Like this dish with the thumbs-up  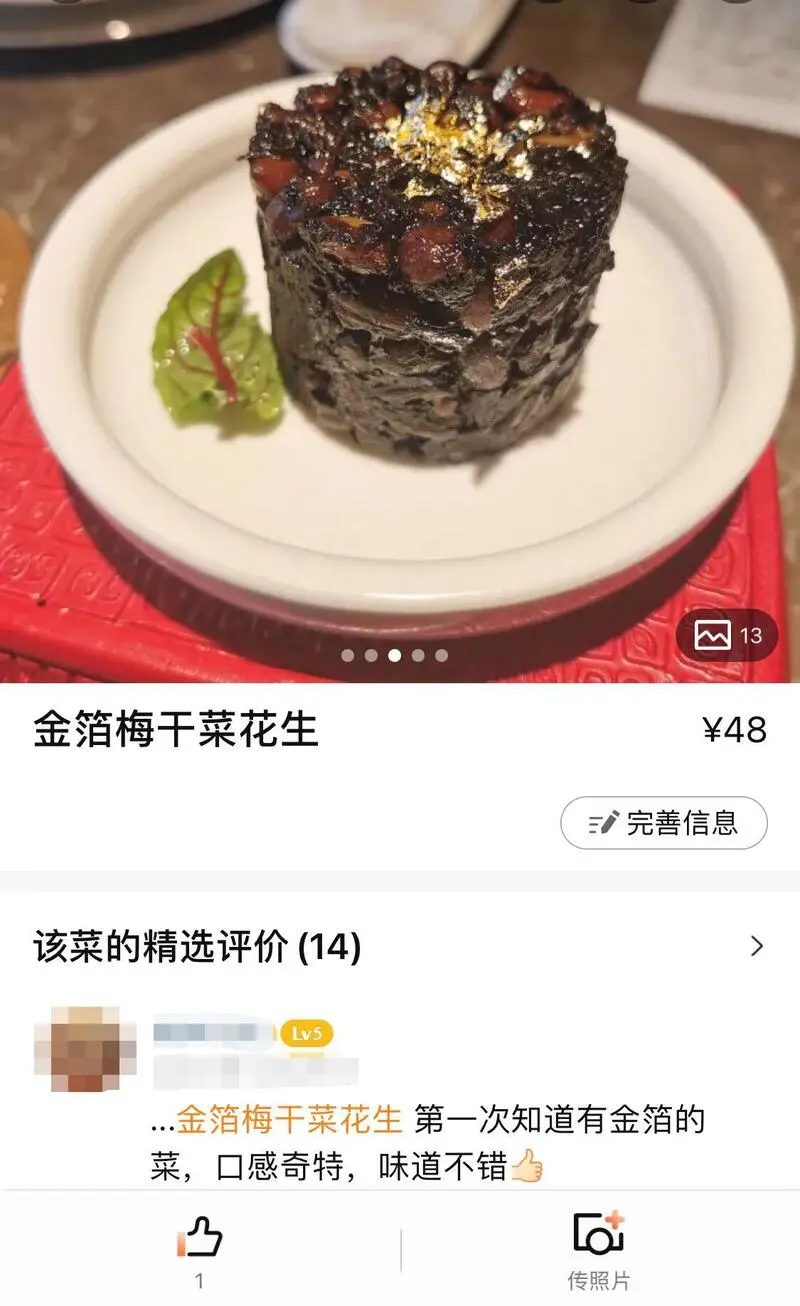tap(199, 1249)
